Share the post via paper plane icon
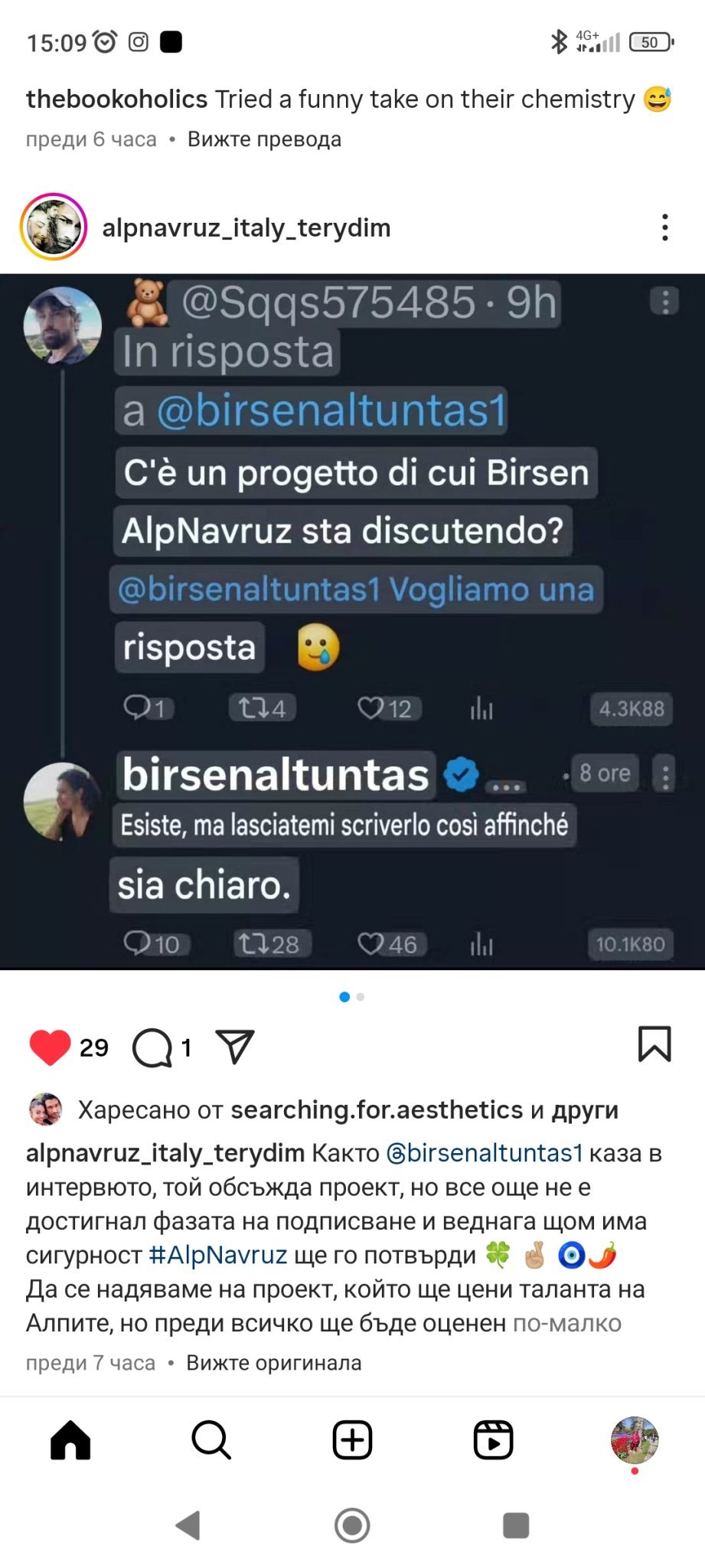 tap(235, 1047)
